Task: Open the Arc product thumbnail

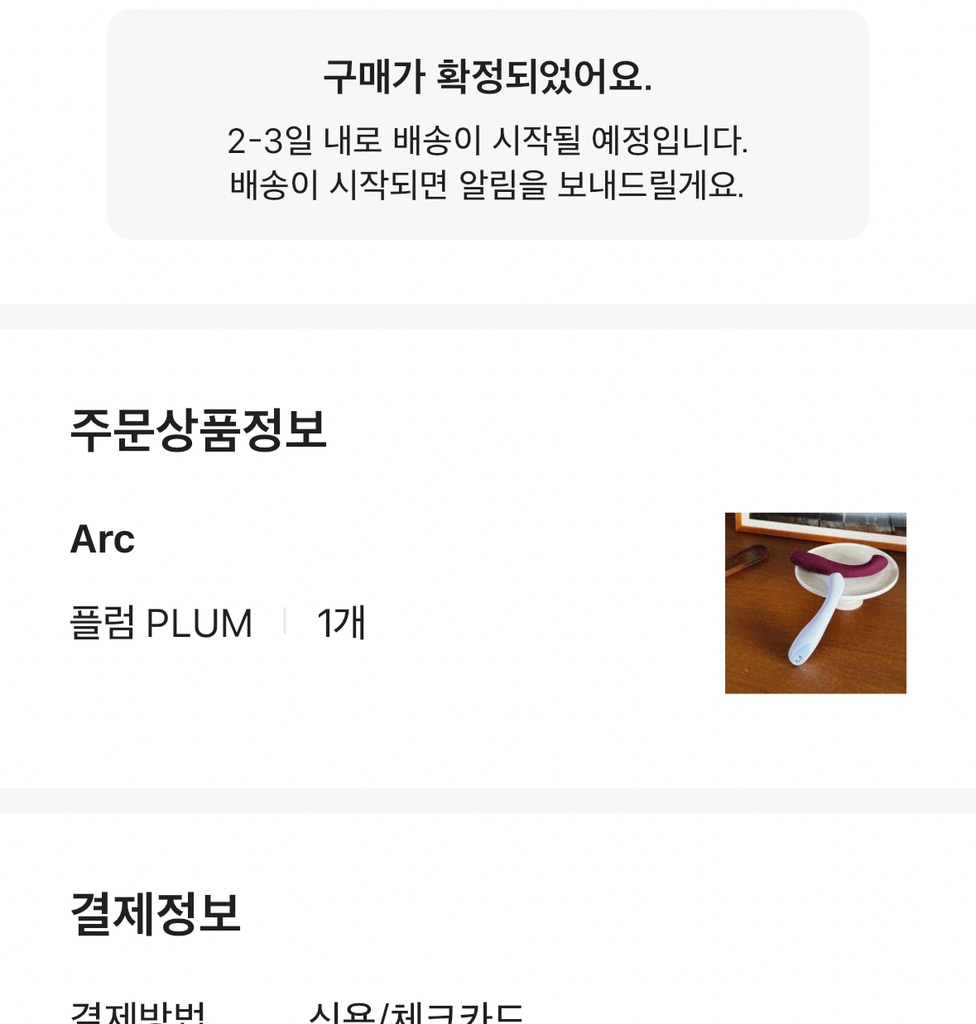Action: 815,603
